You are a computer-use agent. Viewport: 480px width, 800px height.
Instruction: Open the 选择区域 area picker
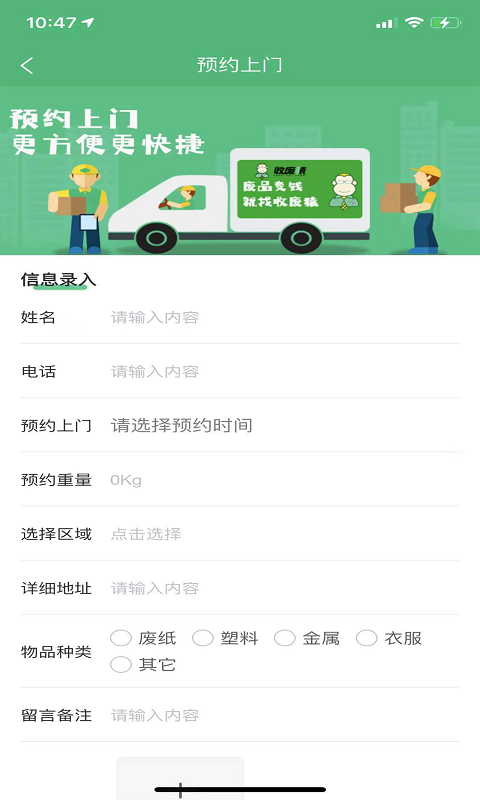pyautogui.click(x=285, y=534)
